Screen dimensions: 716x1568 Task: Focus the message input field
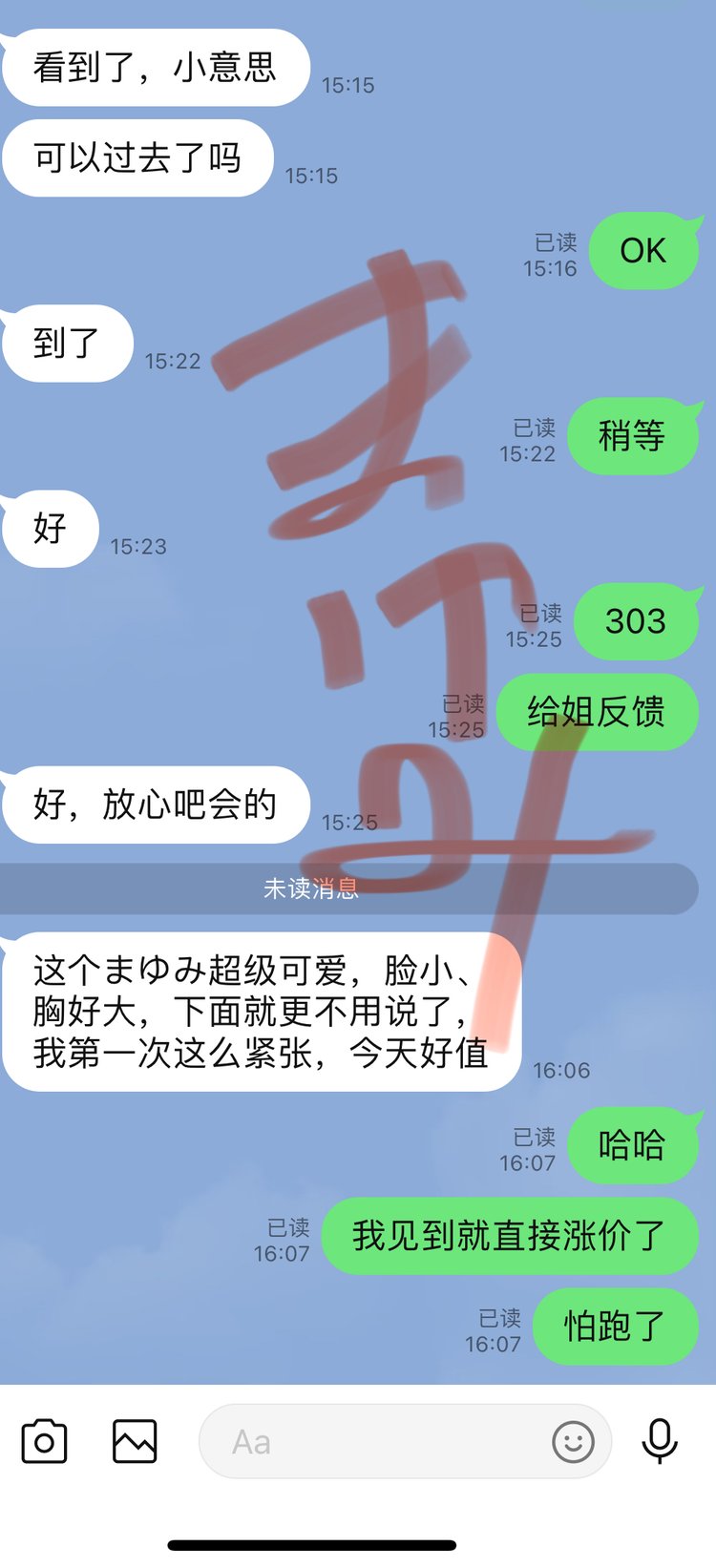(x=372, y=1441)
